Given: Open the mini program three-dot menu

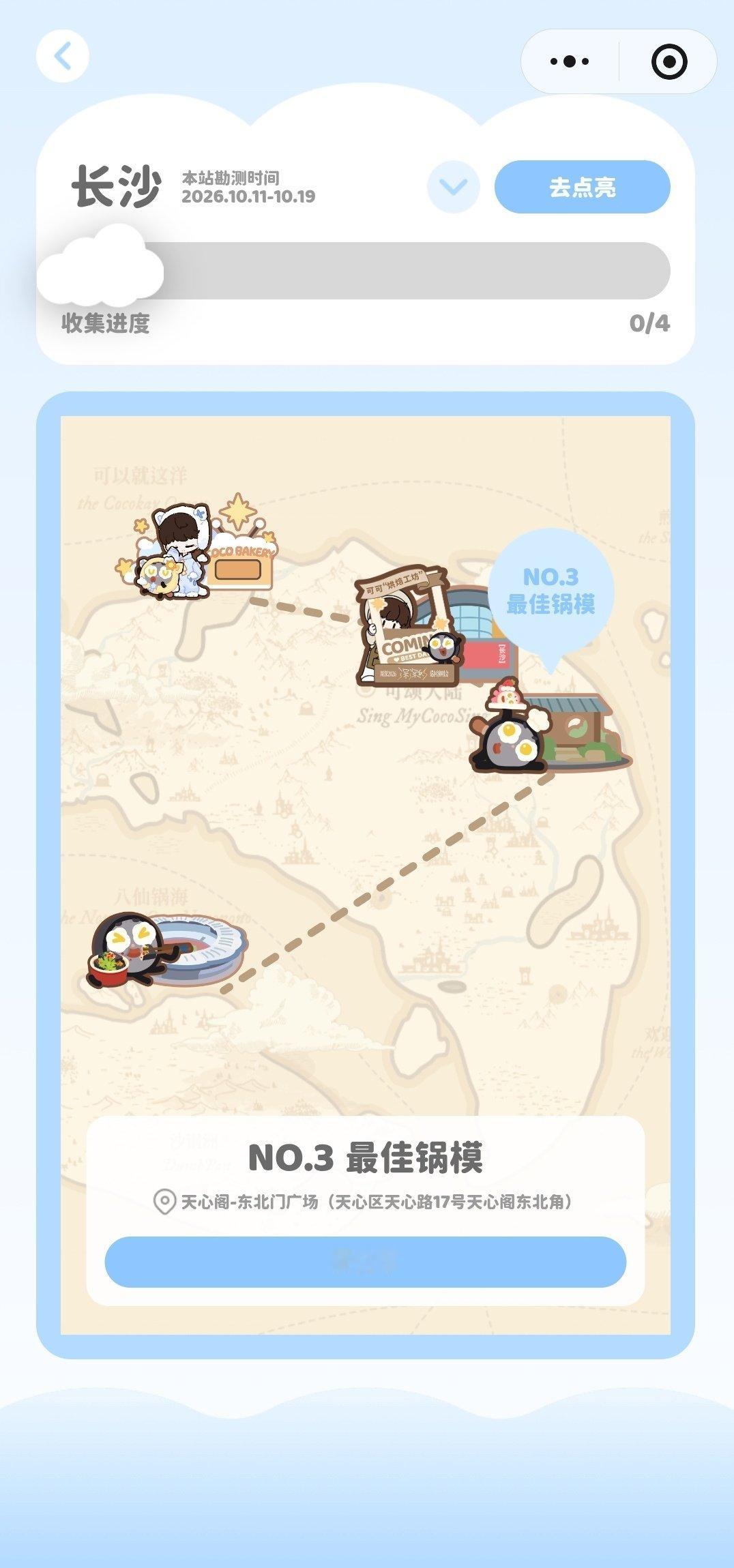Looking at the screenshot, I should 570,61.
